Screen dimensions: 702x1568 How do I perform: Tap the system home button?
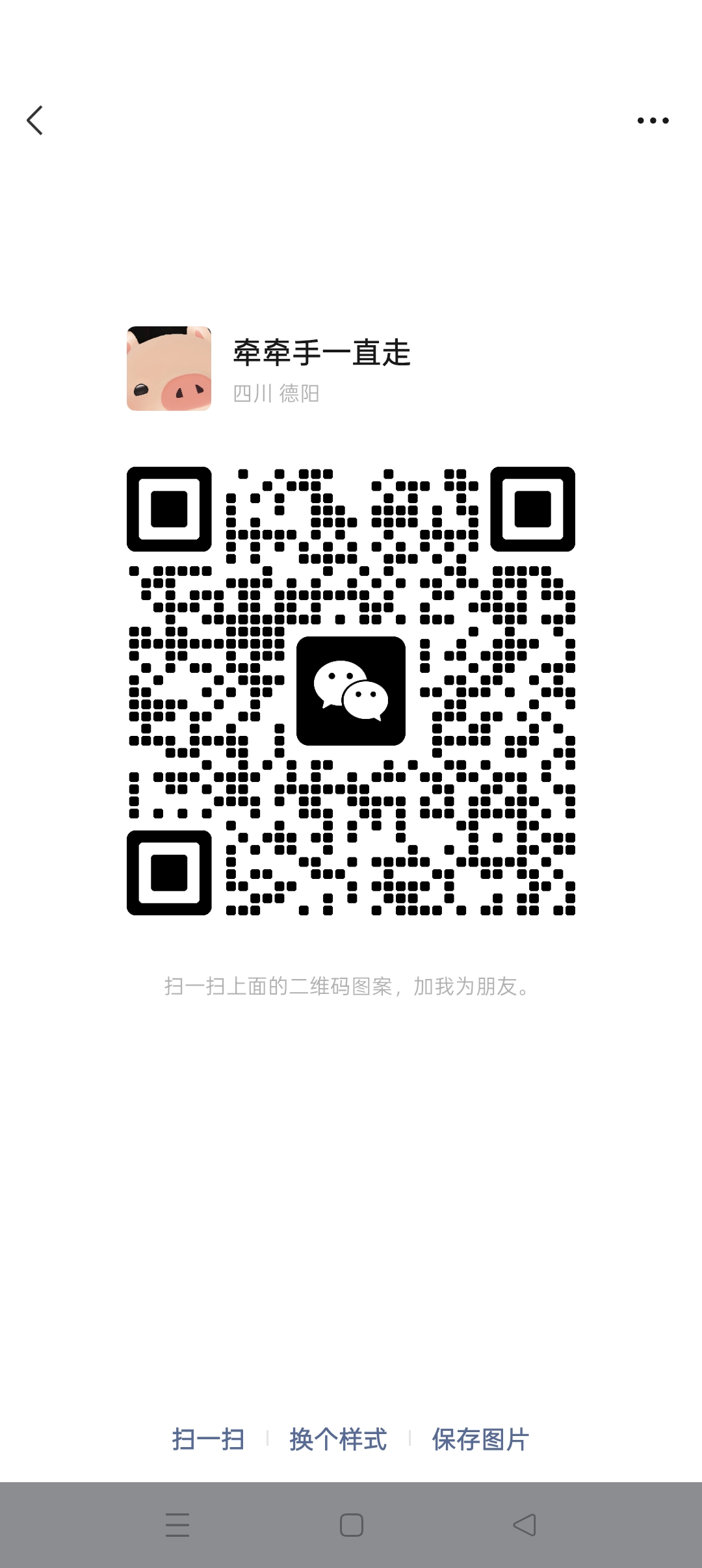(x=351, y=1525)
